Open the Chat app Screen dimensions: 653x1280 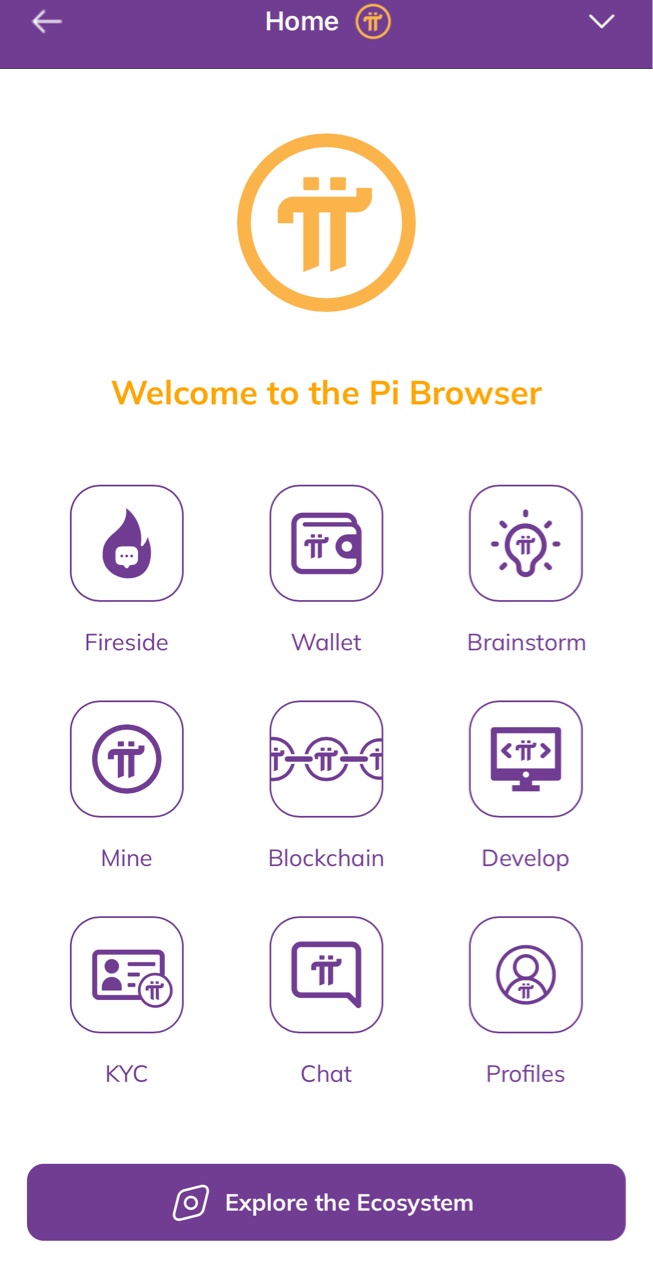point(326,975)
